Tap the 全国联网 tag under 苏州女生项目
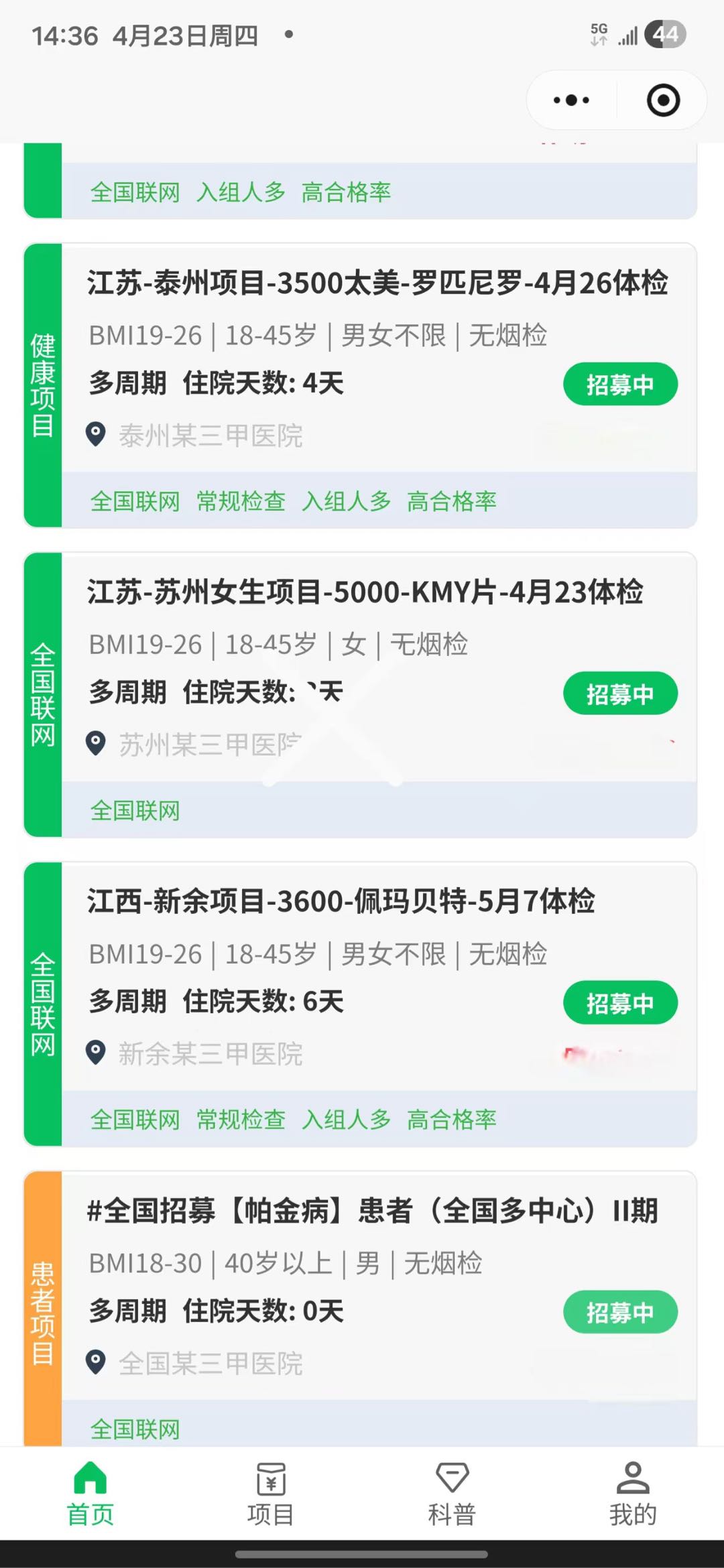 [134, 811]
